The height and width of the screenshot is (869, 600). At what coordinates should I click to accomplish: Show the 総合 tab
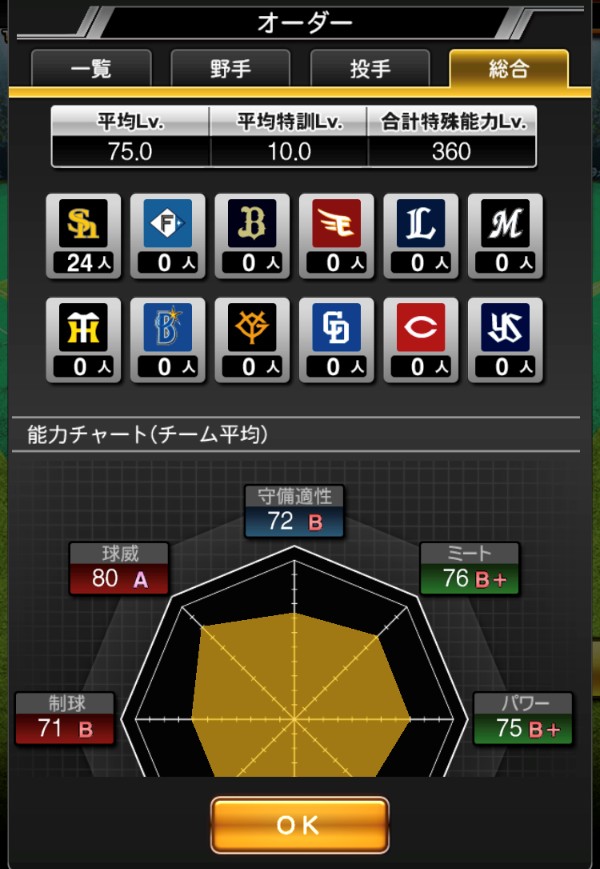[508, 69]
